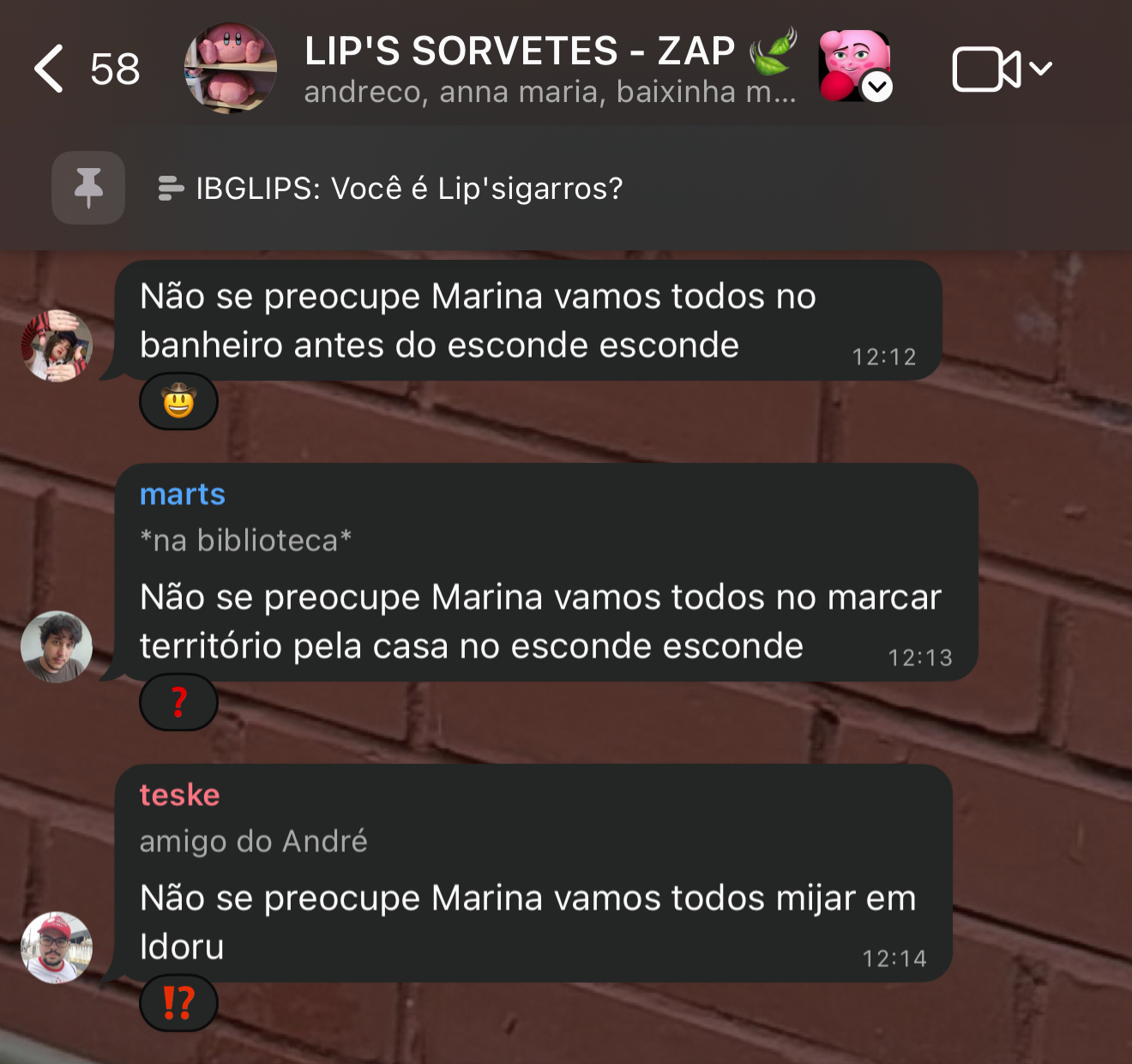Open group photo in header

click(x=231, y=68)
